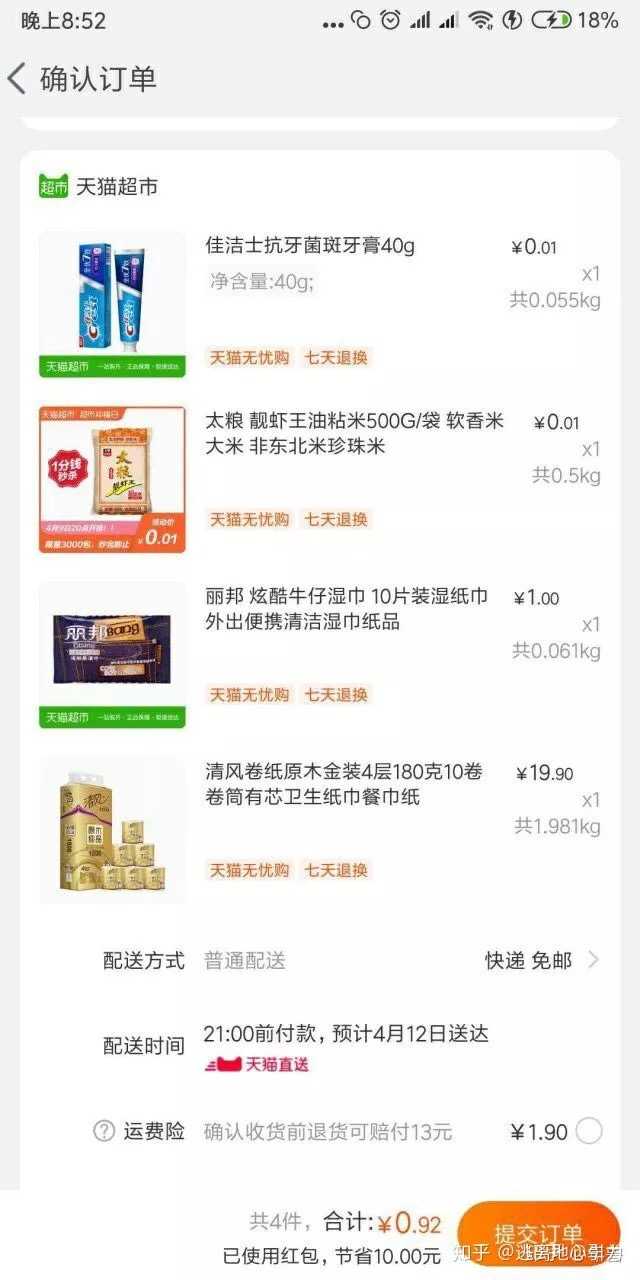Select the 运费险 ¥1.90 option
This screenshot has height=1280, width=640.
[589, 1131]
